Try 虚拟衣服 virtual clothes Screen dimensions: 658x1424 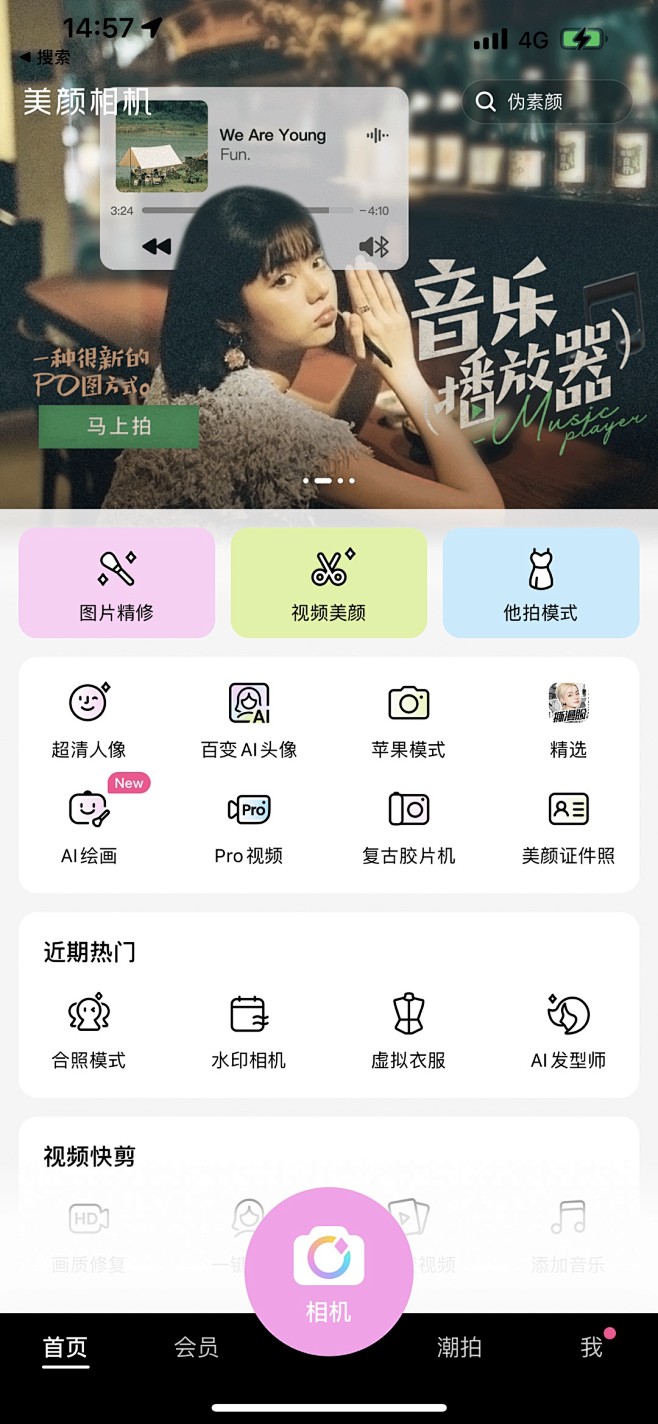(408, 1031)
